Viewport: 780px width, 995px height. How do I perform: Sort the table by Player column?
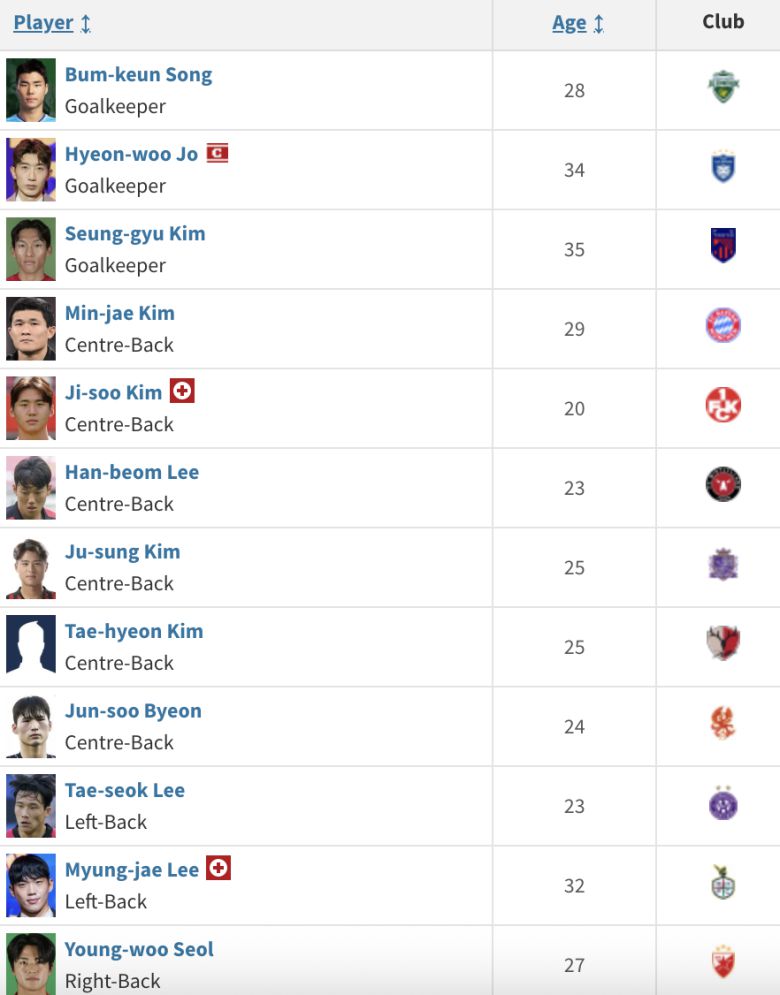44,23
